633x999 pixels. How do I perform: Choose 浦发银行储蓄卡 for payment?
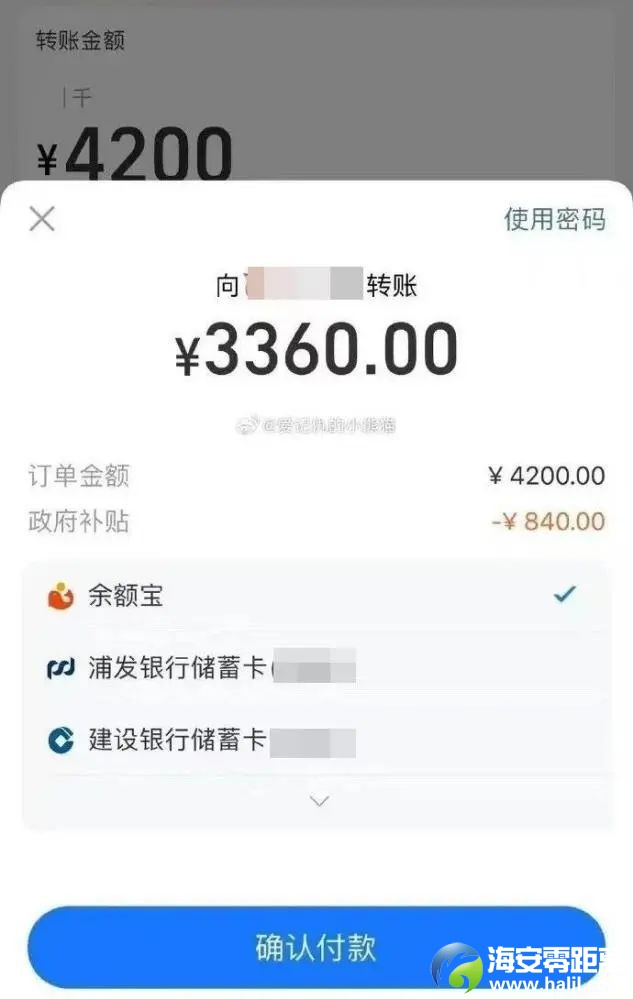(315, 668)
